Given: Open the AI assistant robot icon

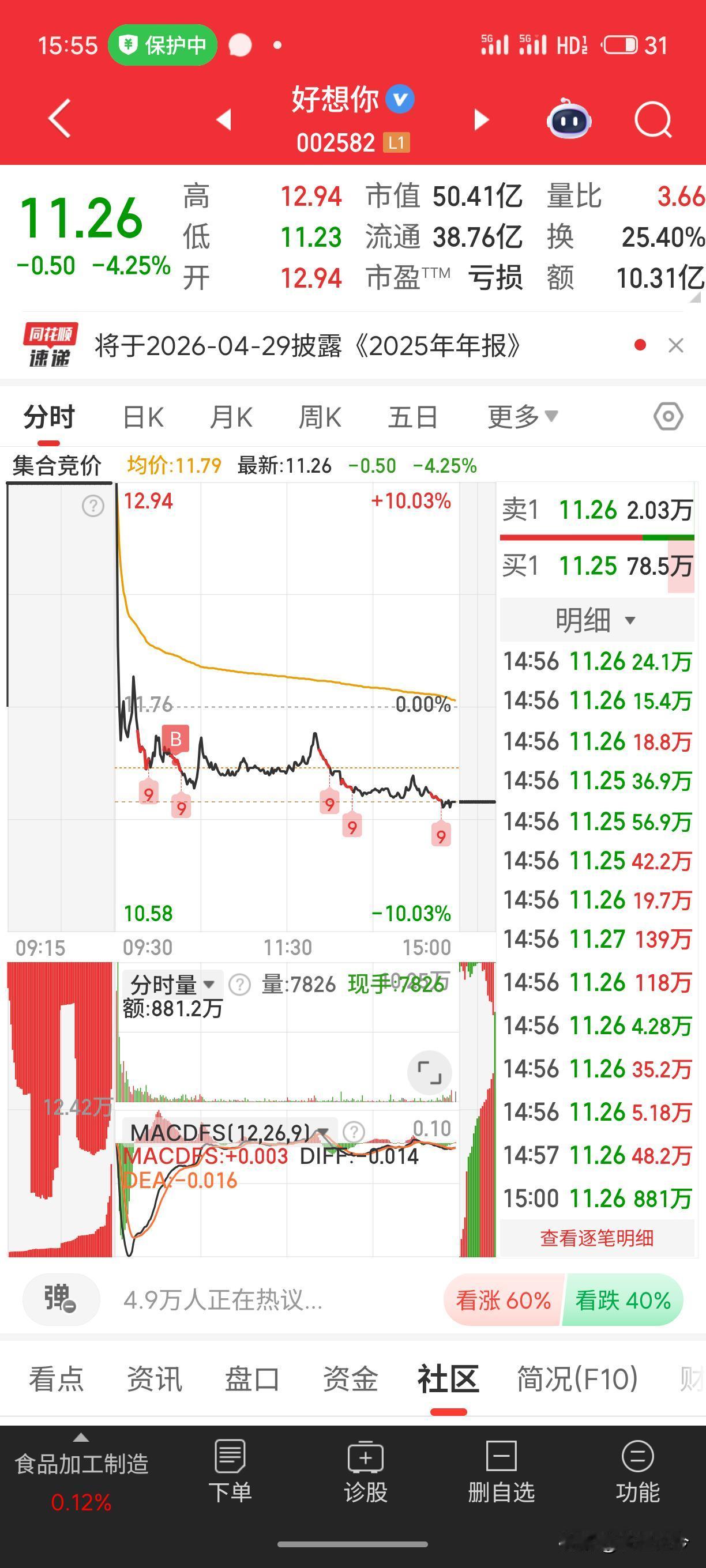Looking at the screenshot, I should point(568,120).
